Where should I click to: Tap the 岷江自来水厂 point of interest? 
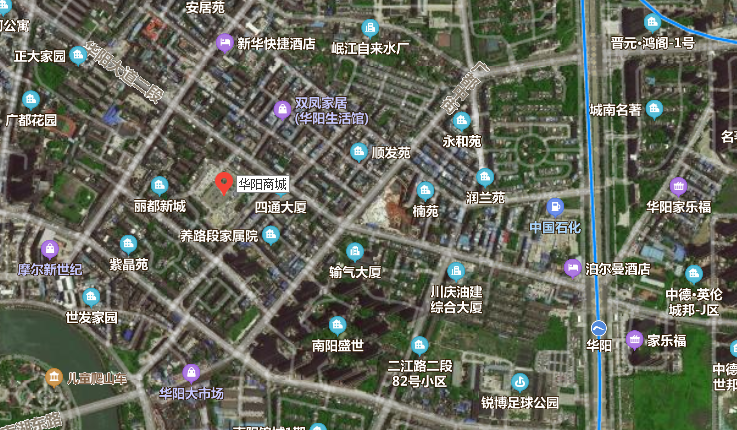point(370,28)
